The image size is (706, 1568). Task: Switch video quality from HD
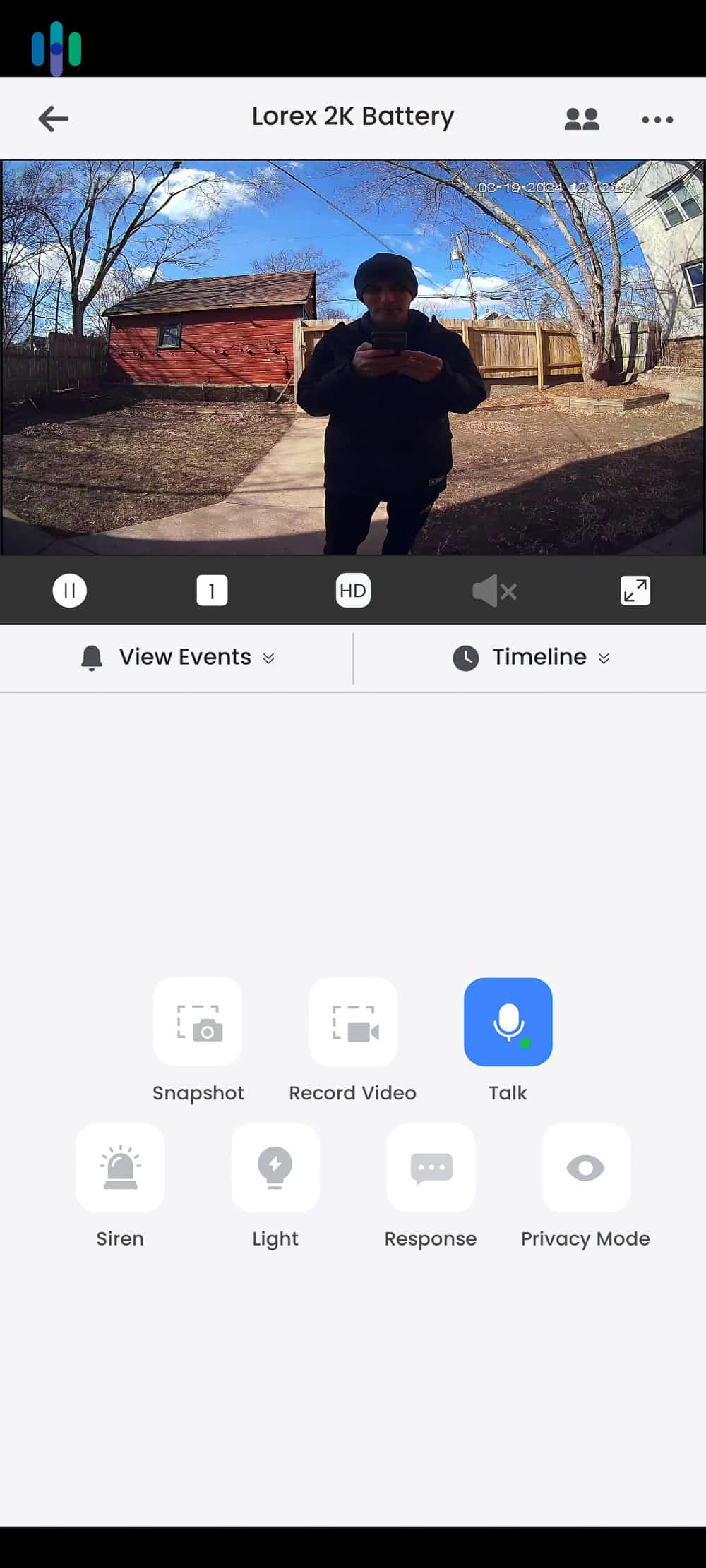pos(352,590)
